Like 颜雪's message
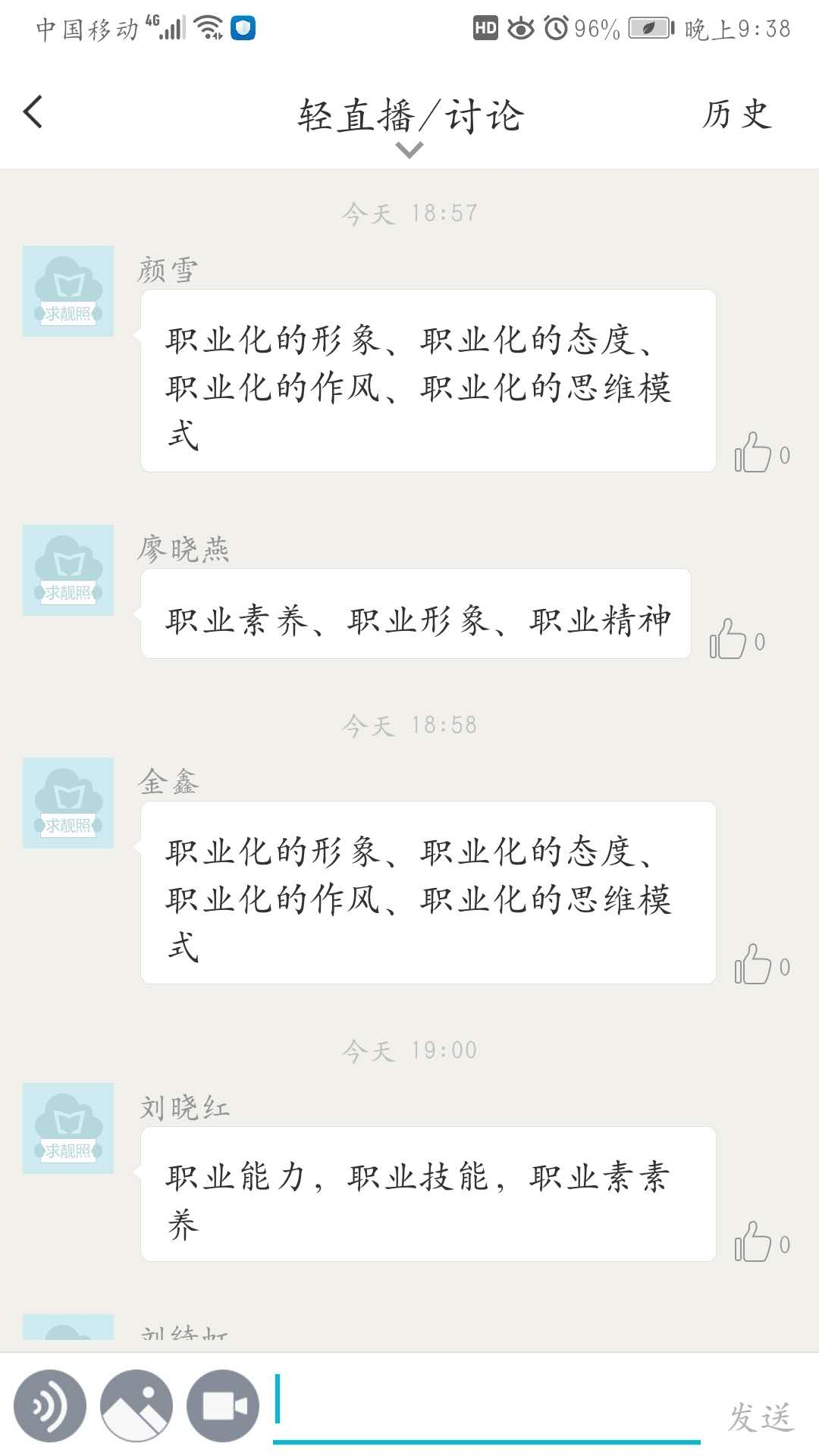 pyautogui.click(x=752, y=453)
